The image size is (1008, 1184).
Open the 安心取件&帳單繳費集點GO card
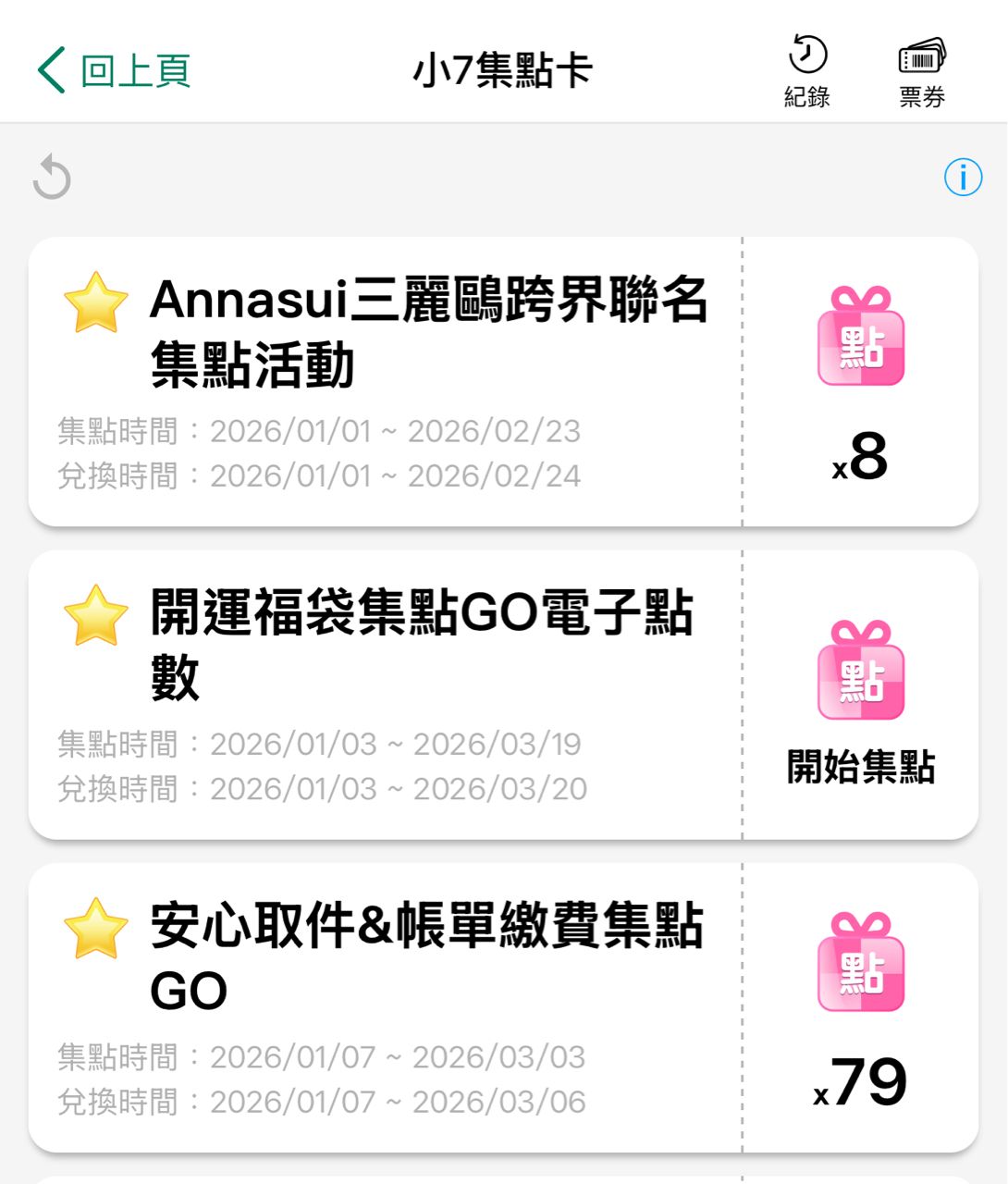point(386,1007)
